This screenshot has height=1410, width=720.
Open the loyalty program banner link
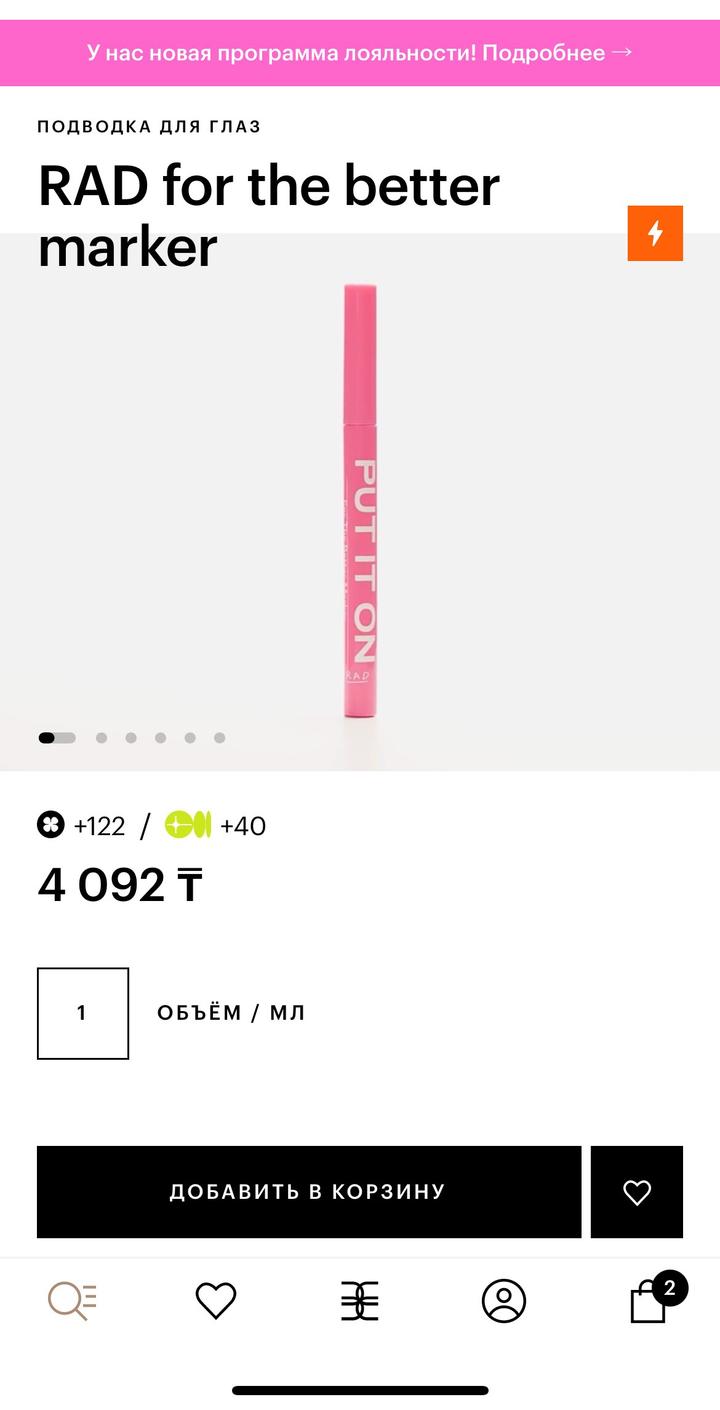pos(360,53)
